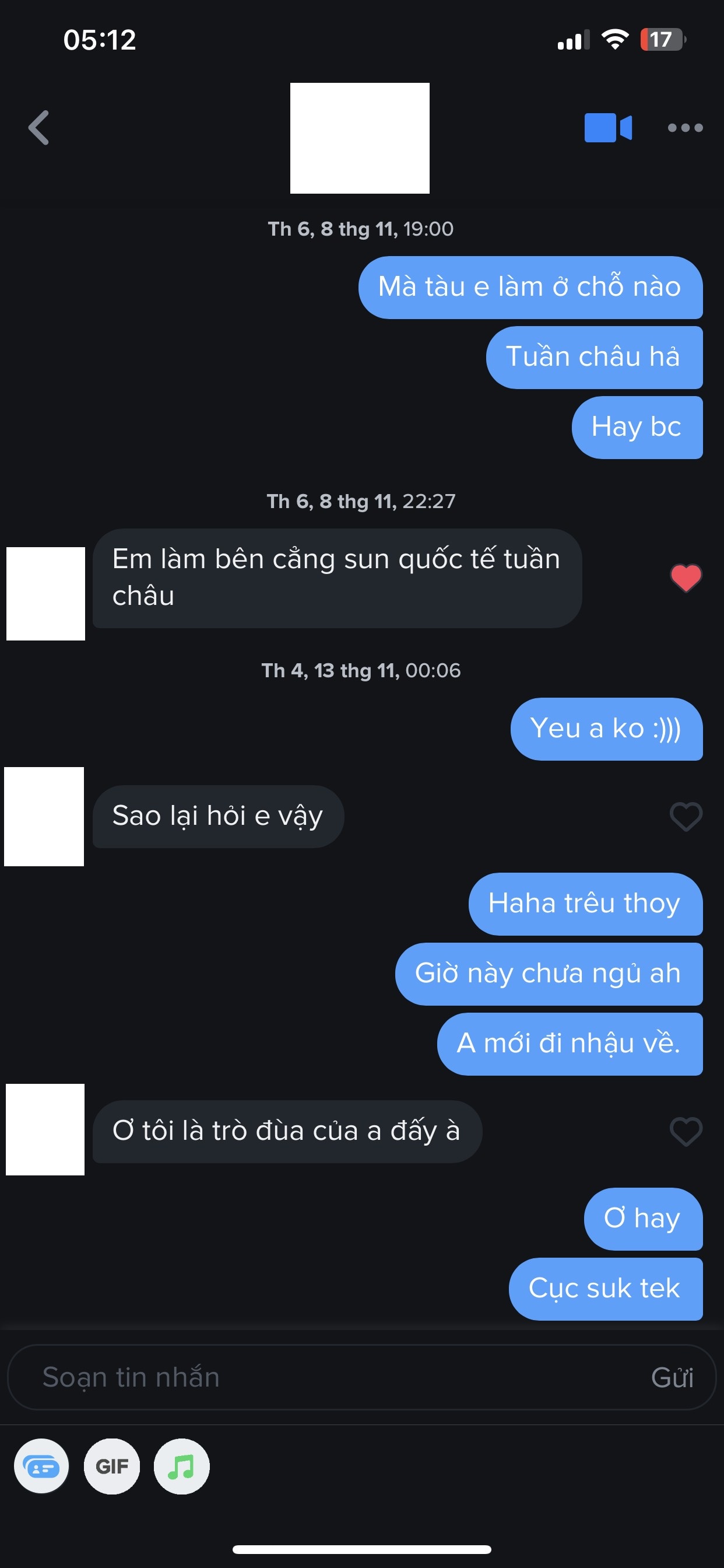
Task: Tap the Gửi send button
Action: pos(672,1378)
